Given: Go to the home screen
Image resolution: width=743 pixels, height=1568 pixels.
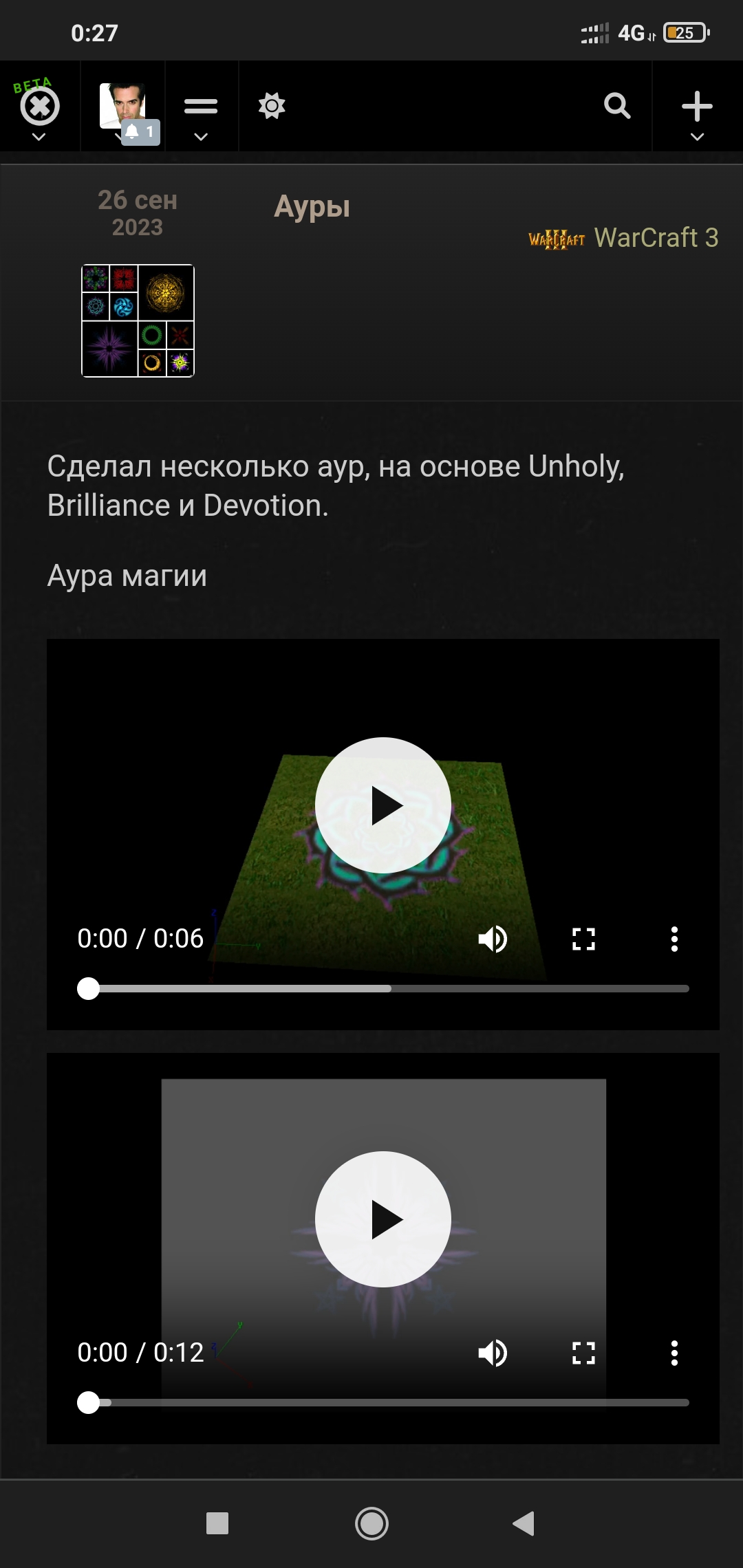Looking at the screenshot, I should tap(371, 1523).
